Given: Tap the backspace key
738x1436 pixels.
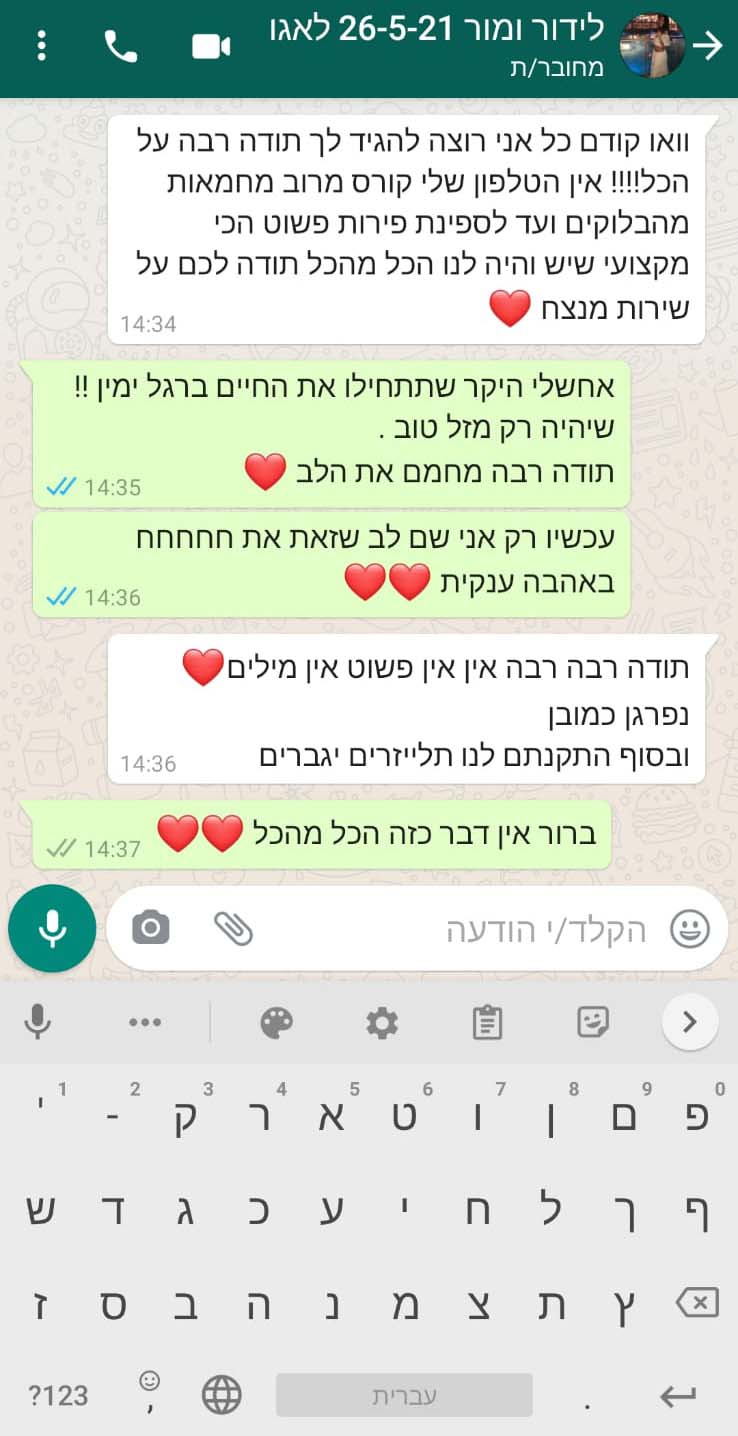Looking at the screenshot, I should coord(697,1303).
